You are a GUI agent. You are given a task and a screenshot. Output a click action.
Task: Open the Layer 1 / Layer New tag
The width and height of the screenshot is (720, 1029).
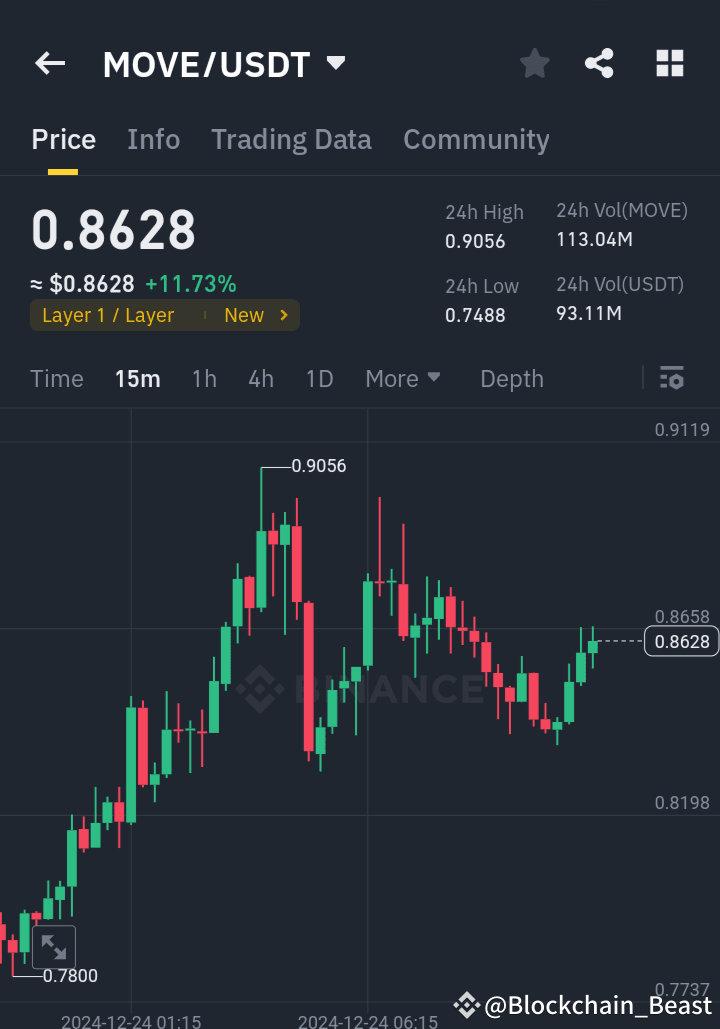click(164, 314)
